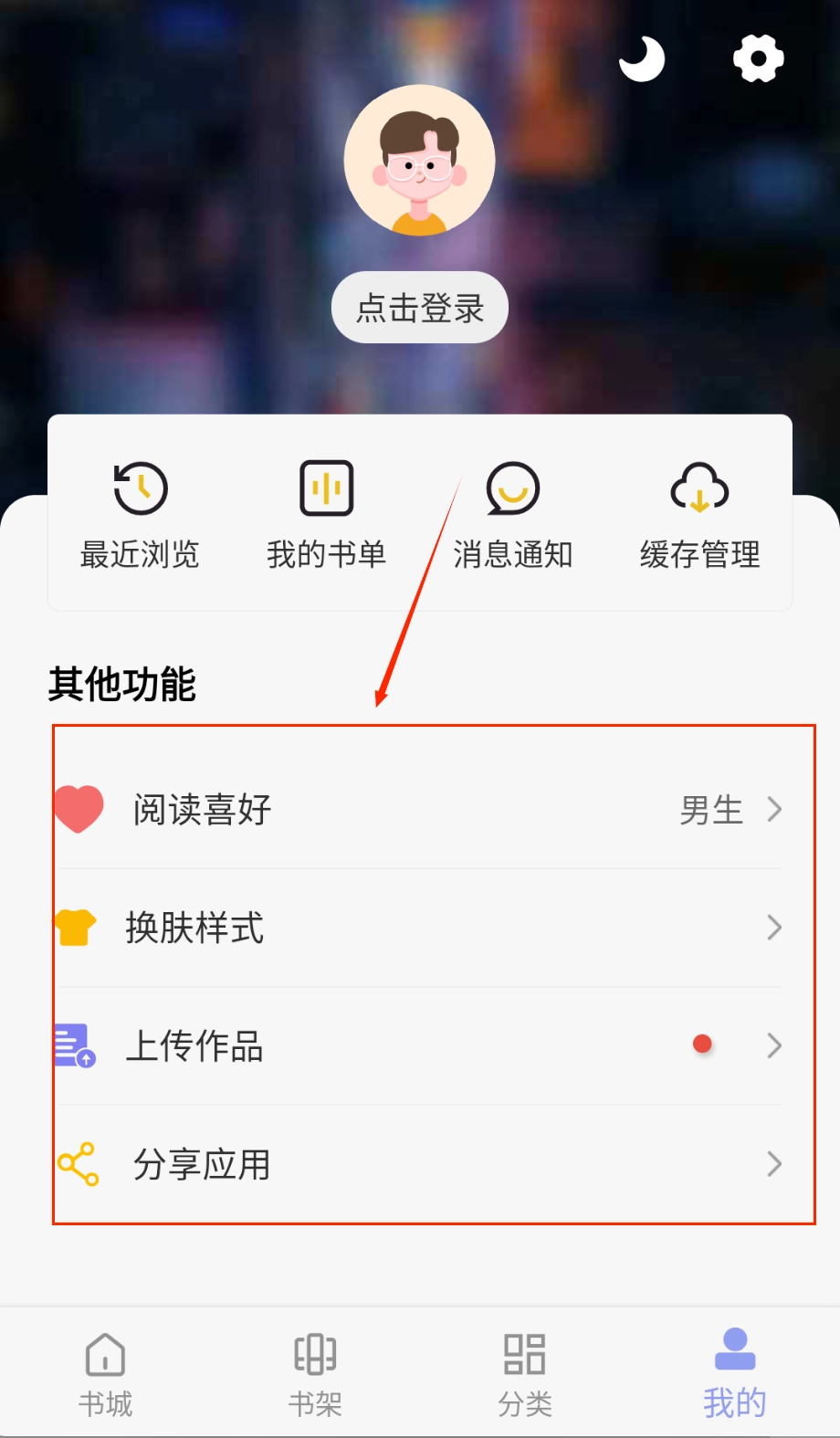
Task: Select the 我的 profile tab
Action: 734,1374
